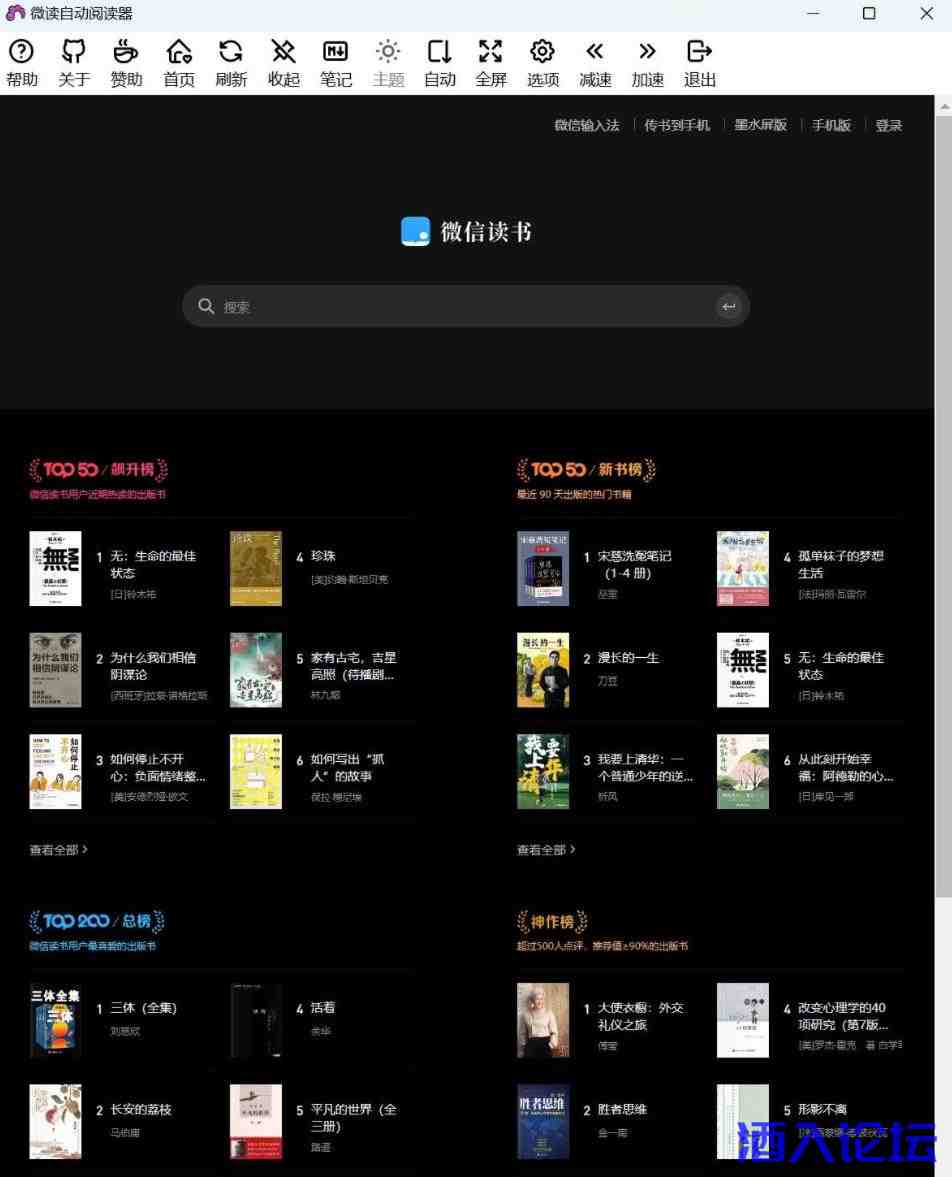Open 传书到手机 link
Image resolution: width=952 pixels, height=1177 pixels.
[x=677, y=125]
